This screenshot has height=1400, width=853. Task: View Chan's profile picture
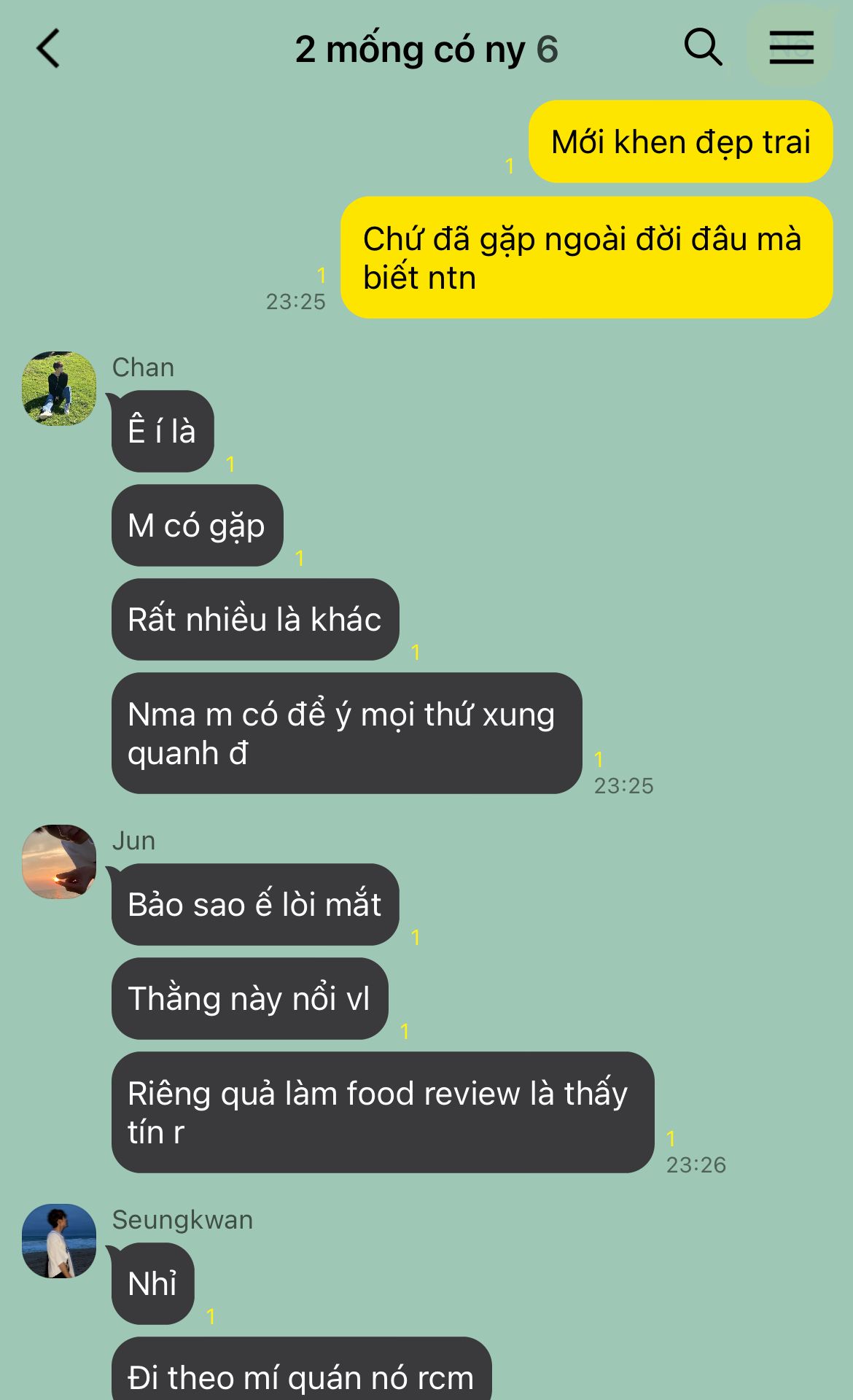pyautogui.click(x=59, y=389)
